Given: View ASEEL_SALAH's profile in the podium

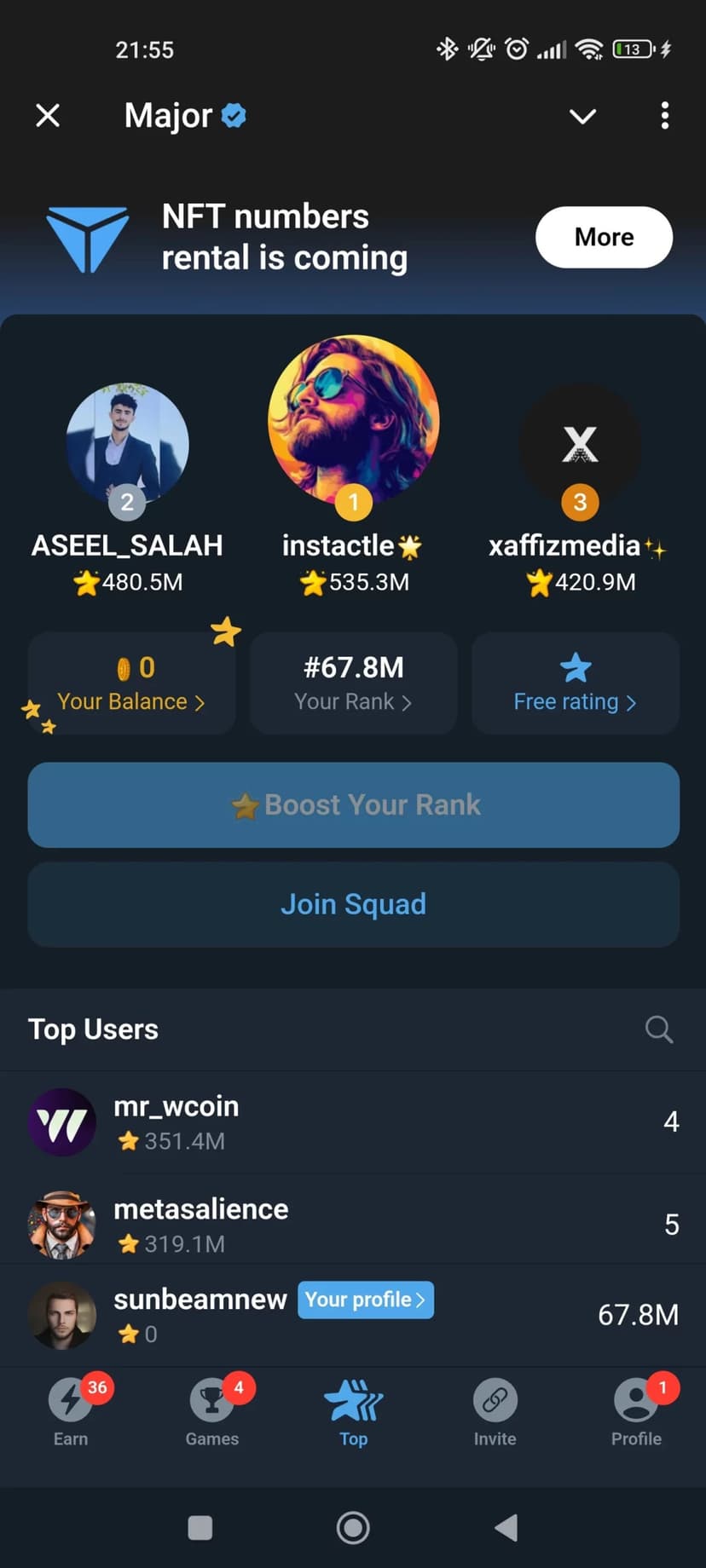Looking at the screenshot, I should (127, 444).
